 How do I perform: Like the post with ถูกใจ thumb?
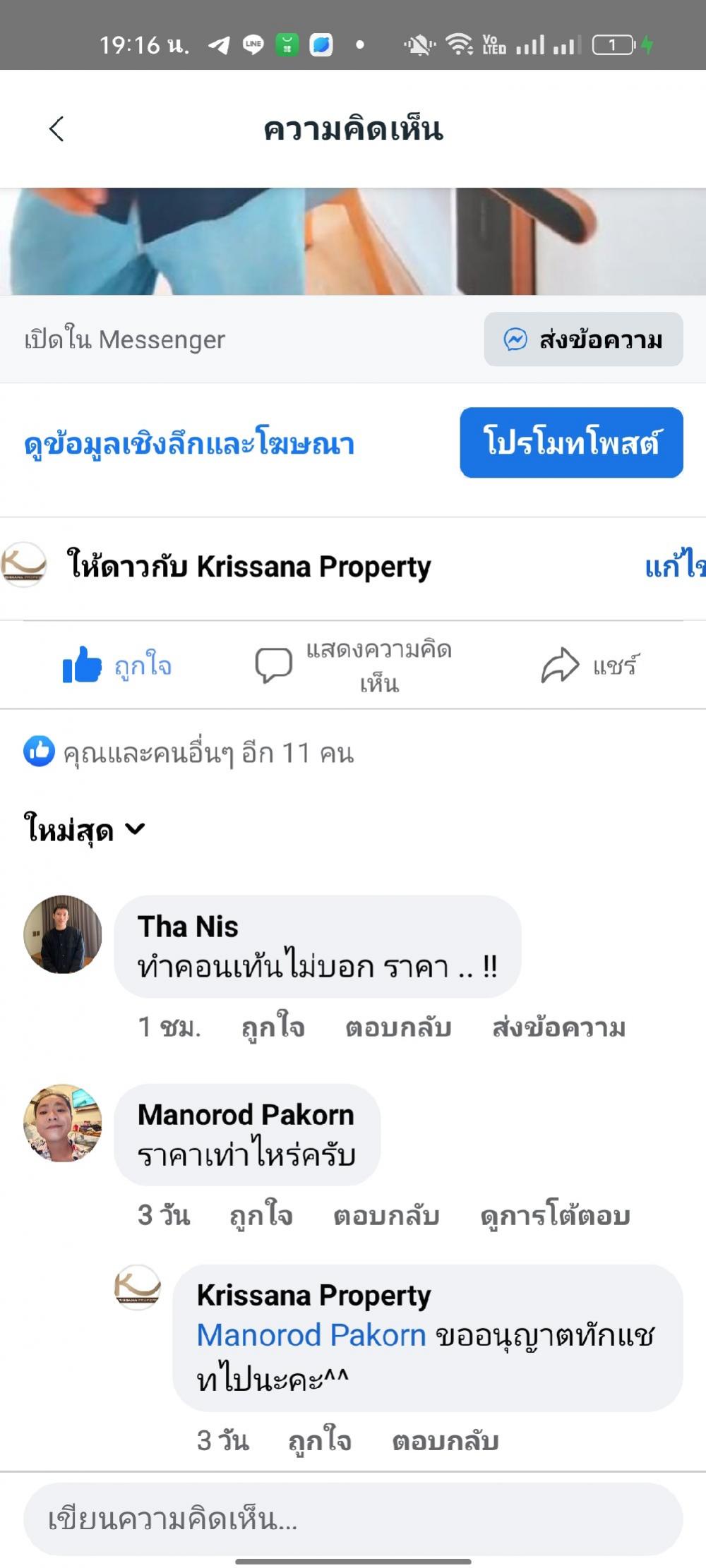pos(117,665)
